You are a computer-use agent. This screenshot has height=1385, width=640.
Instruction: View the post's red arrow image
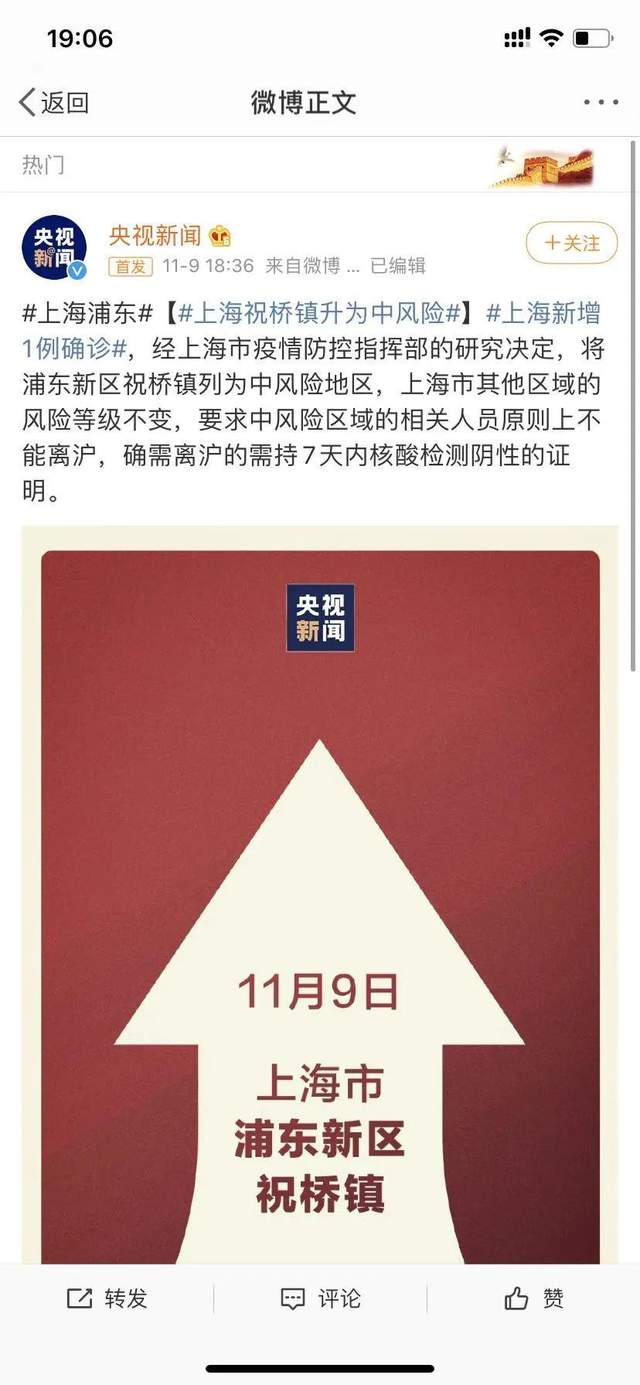(x=320, y=900)
